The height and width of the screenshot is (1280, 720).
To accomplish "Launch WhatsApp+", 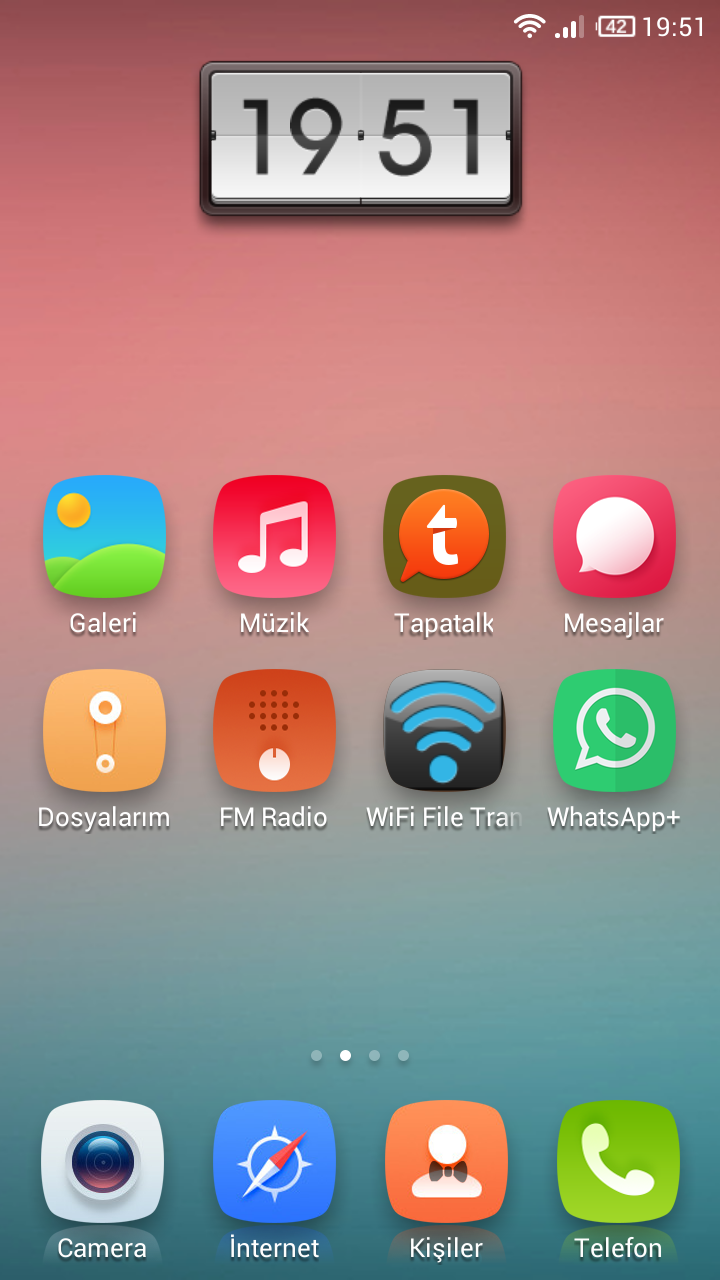I will (x=614, y=731).
